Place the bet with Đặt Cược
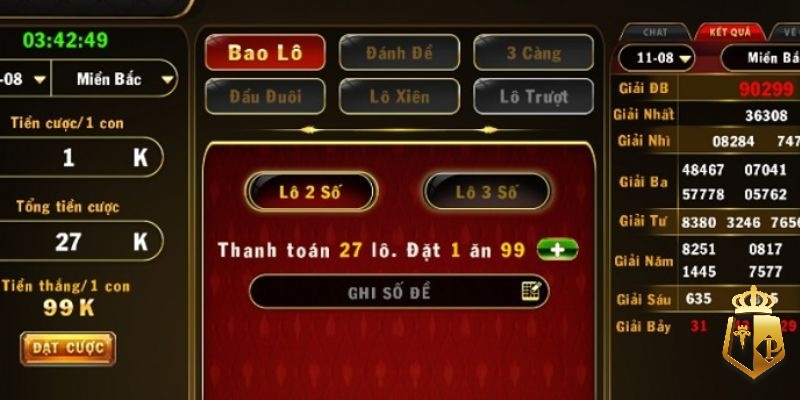 68,348
